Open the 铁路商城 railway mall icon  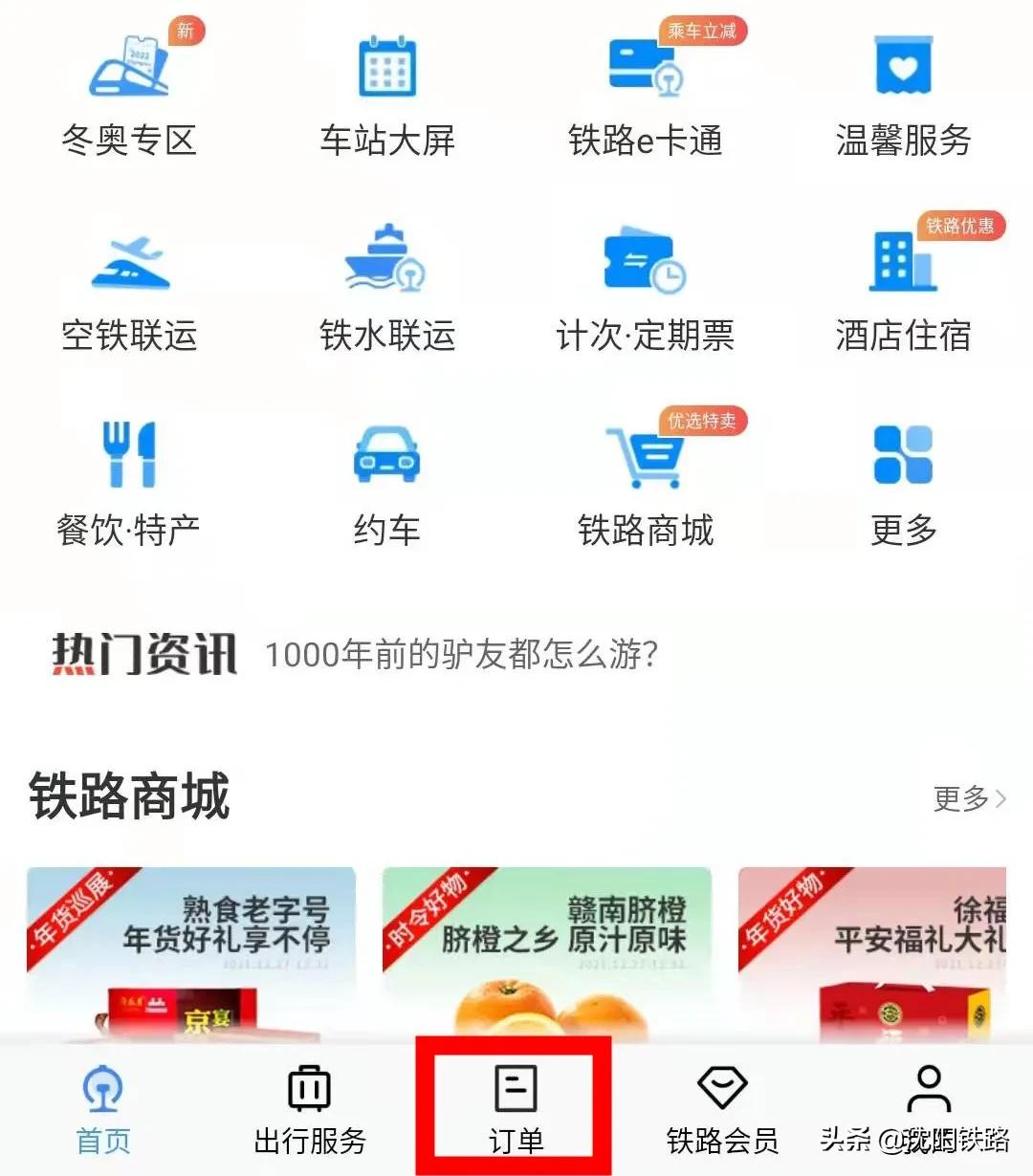646,468
